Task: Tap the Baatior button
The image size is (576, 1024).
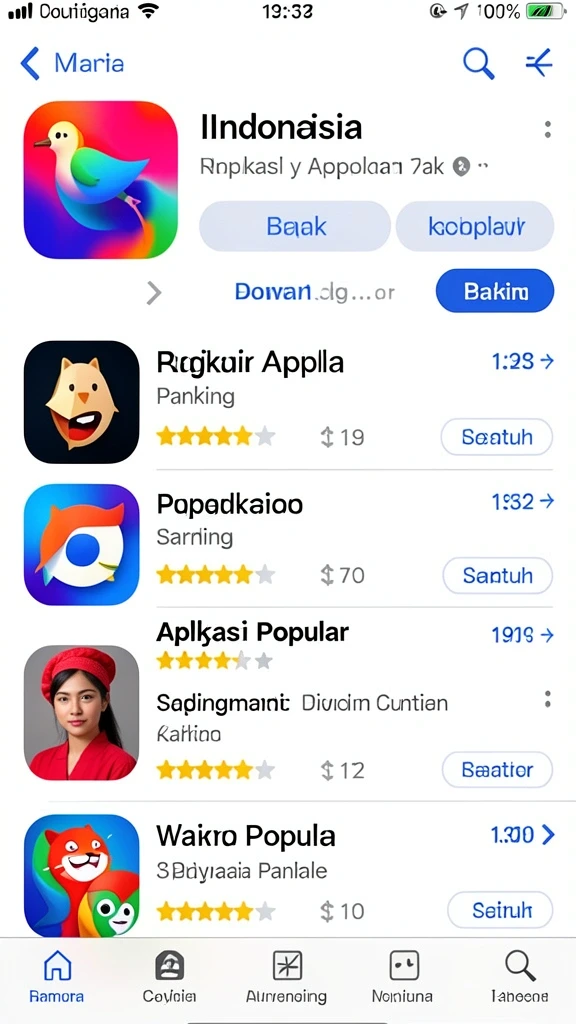Action: coord(498,770)
